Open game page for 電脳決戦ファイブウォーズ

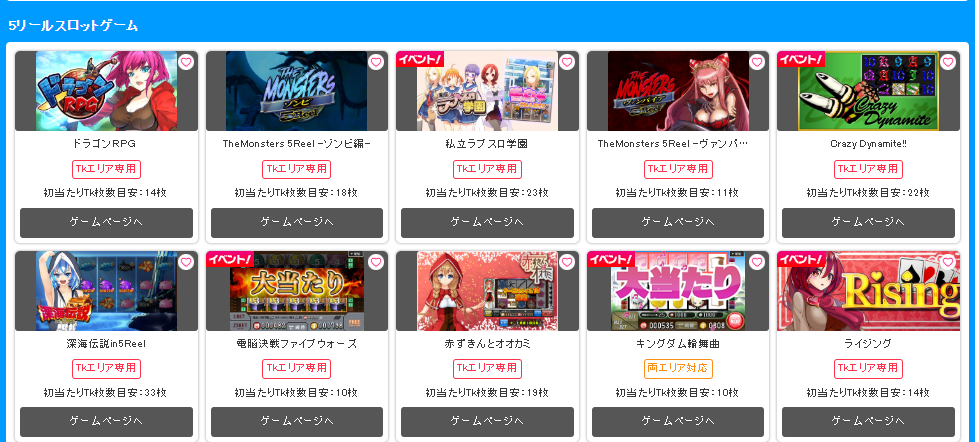point(296,421)
